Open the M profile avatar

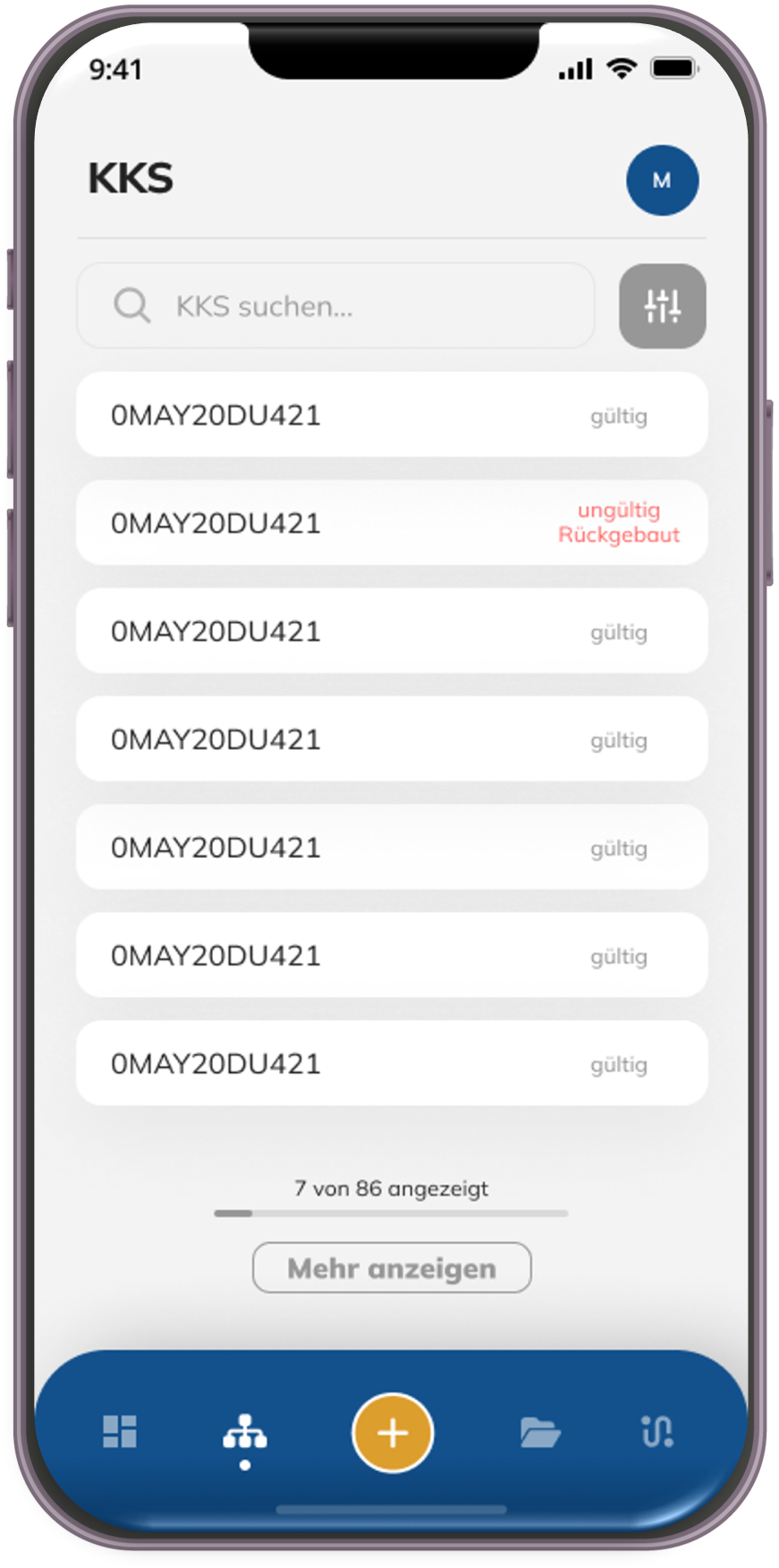tap(662, 181)
